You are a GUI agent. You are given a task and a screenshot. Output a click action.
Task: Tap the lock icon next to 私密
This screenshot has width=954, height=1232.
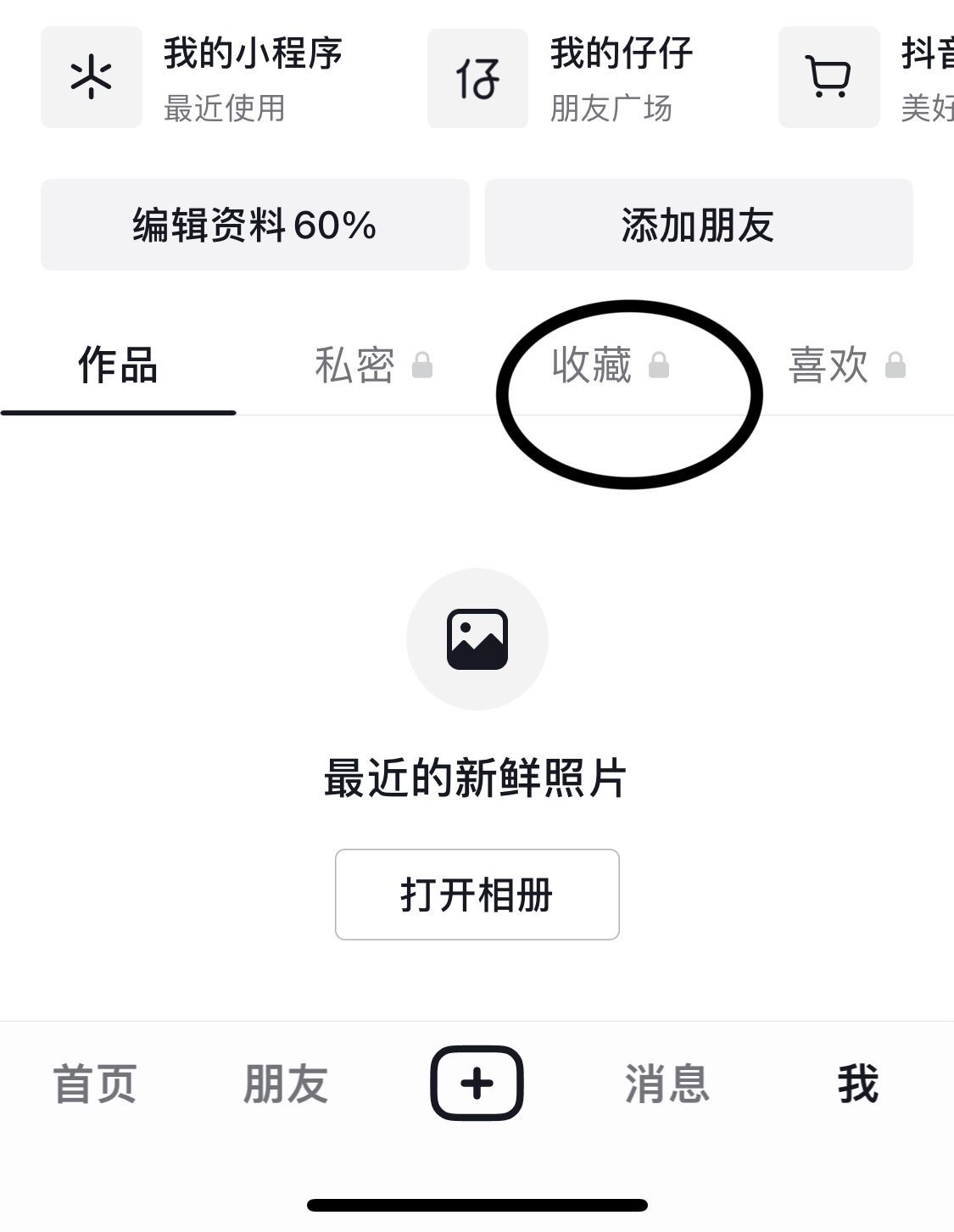pyautogui.click(x=424, y=365)
